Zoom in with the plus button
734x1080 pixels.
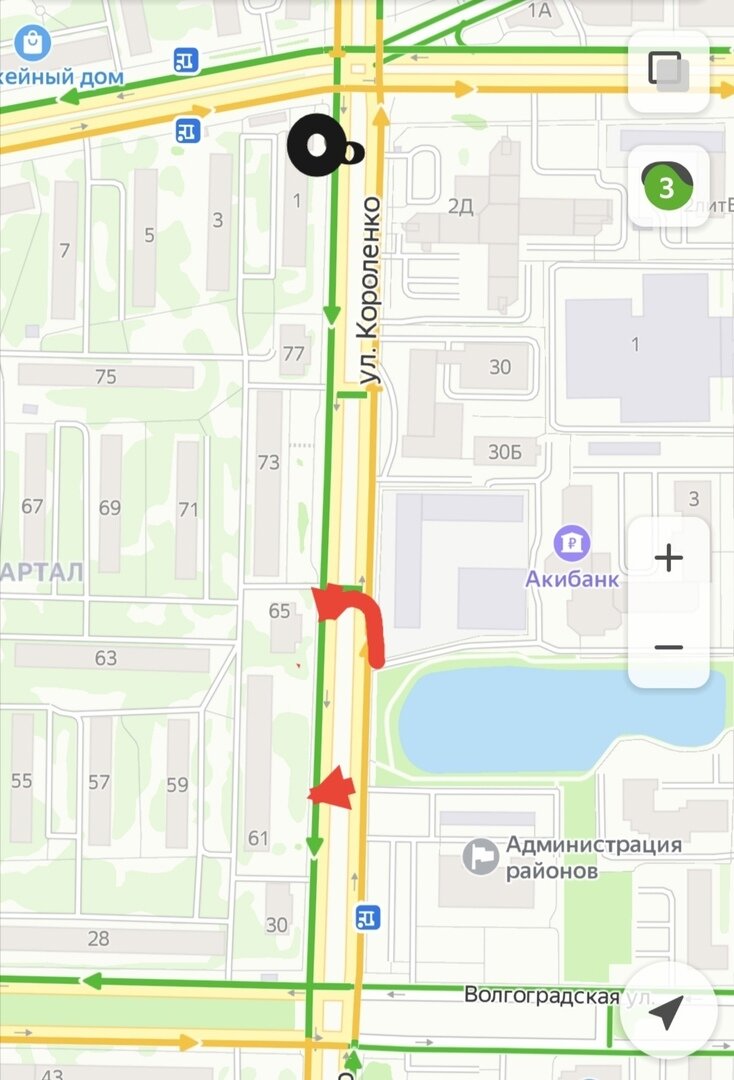(x=668, y=558)
